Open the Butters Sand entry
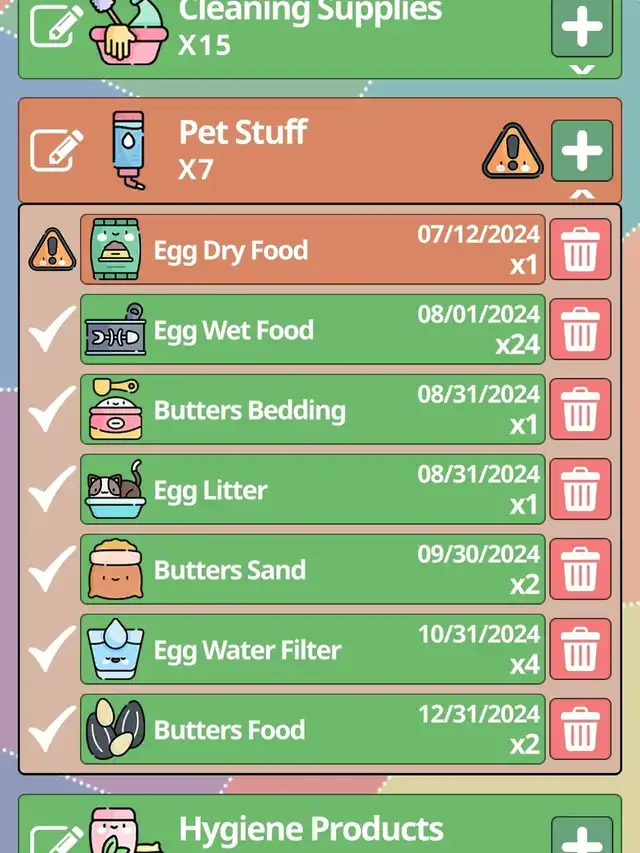Viewport: 640px width, 853px height. tap(312, 569)
